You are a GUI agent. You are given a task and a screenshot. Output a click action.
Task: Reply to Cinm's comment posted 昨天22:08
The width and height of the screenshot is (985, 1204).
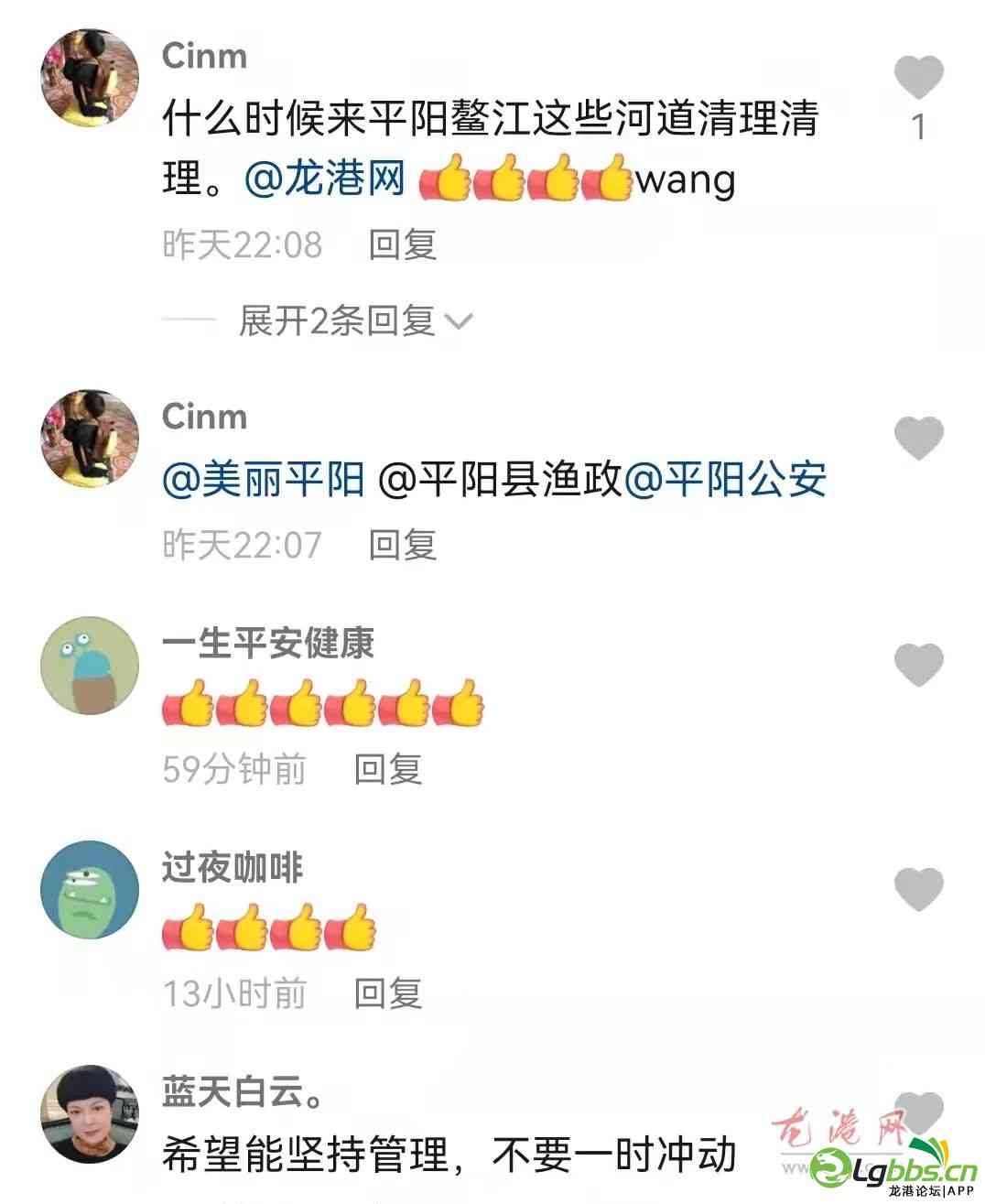402,244
